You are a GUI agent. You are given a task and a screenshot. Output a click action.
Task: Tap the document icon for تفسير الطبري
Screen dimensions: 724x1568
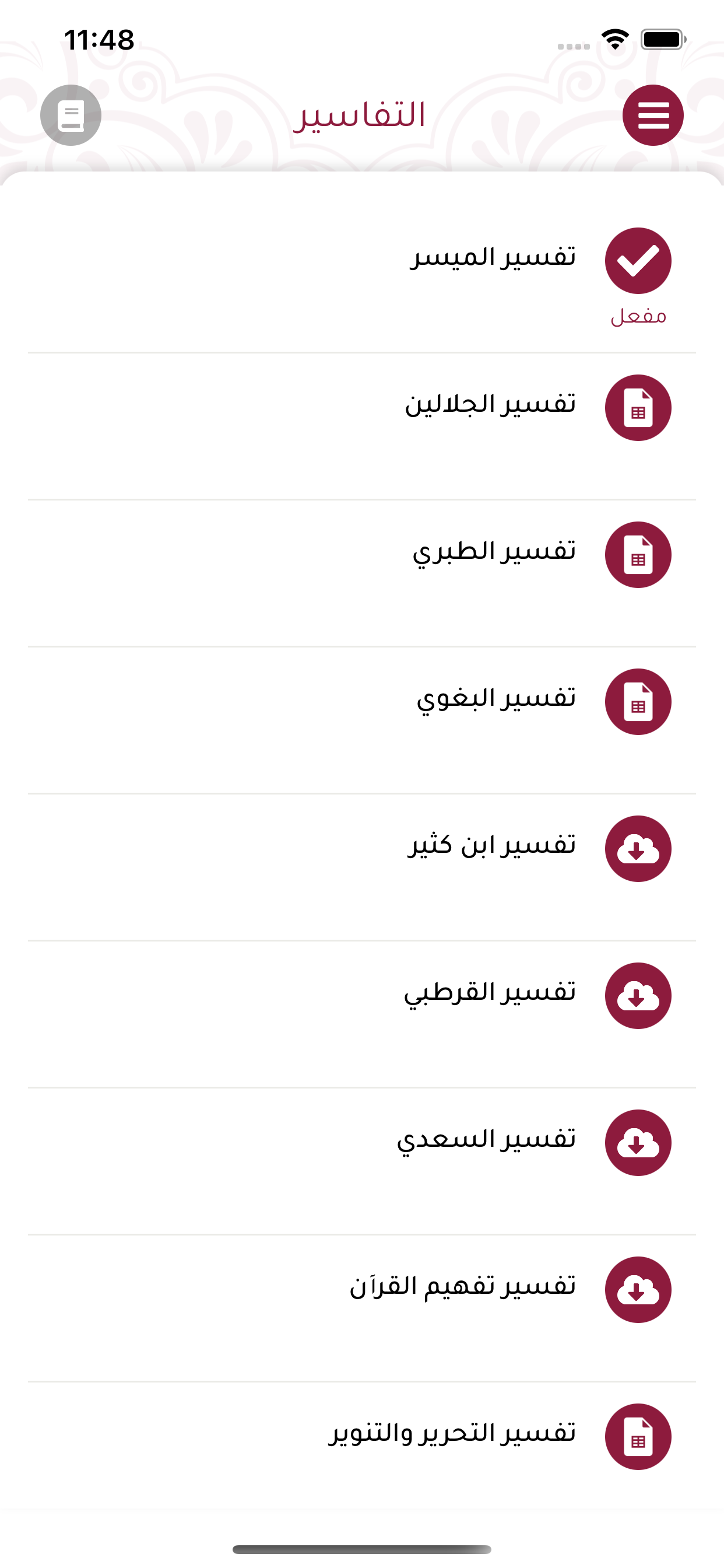pos(638,555)
